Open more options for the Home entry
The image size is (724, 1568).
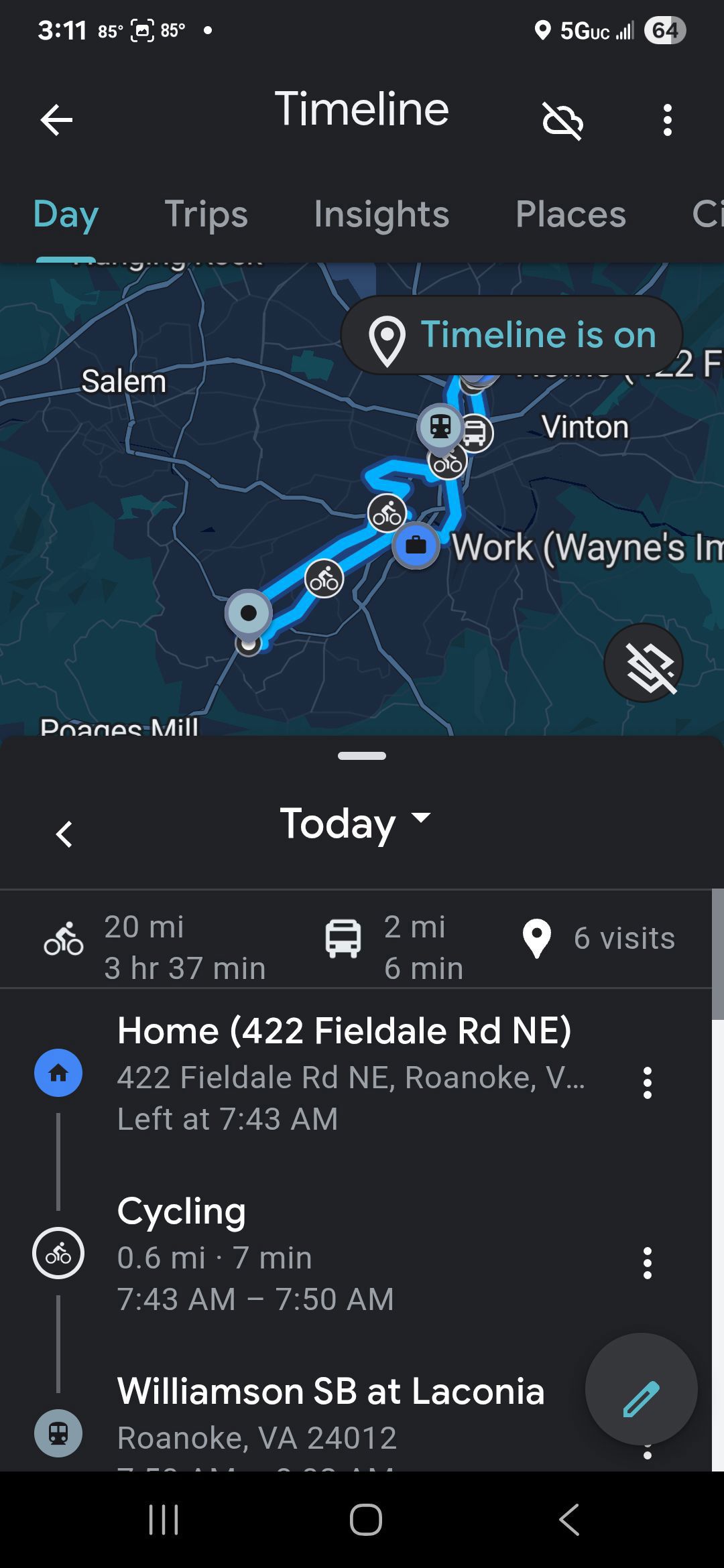click(x=648, y=1083)
